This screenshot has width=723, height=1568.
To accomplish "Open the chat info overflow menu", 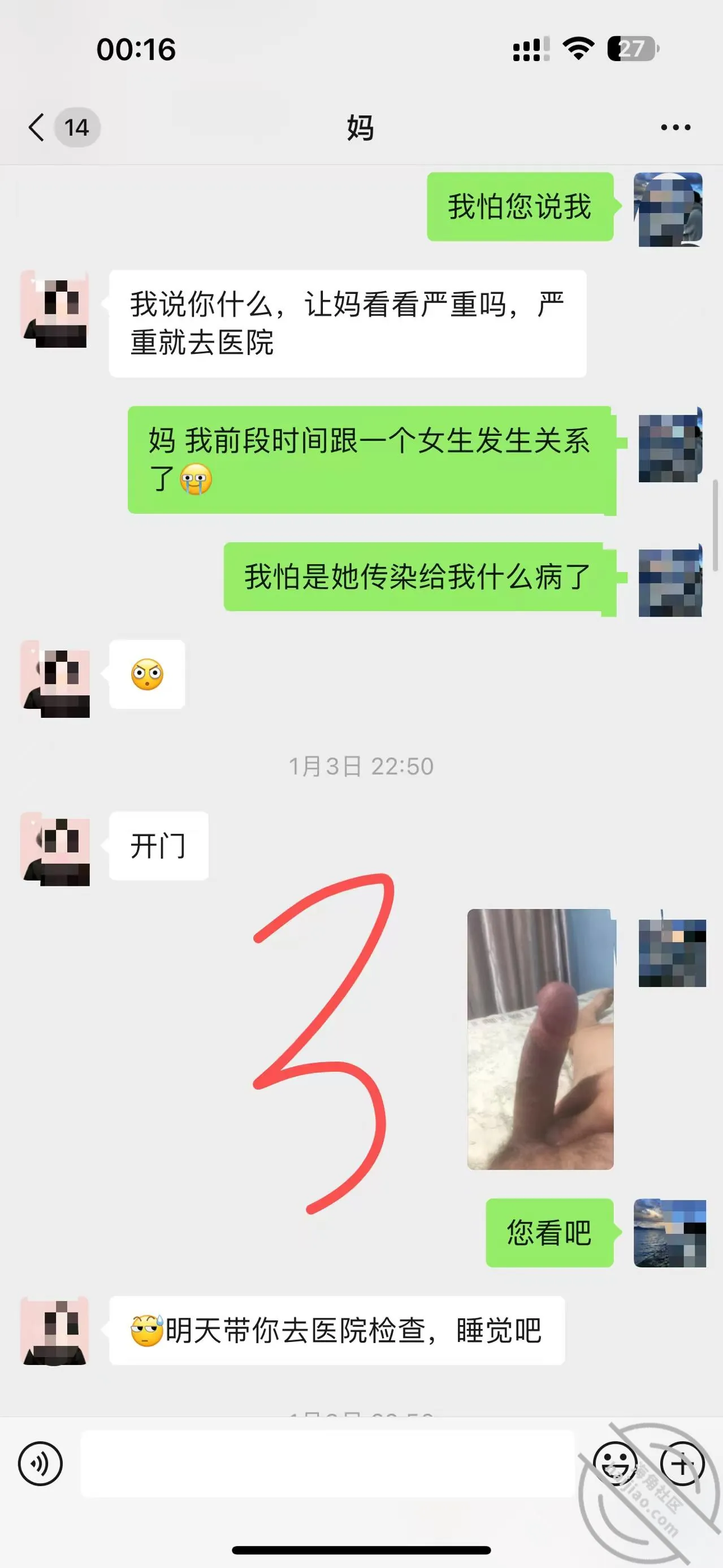I will (676, 127).
